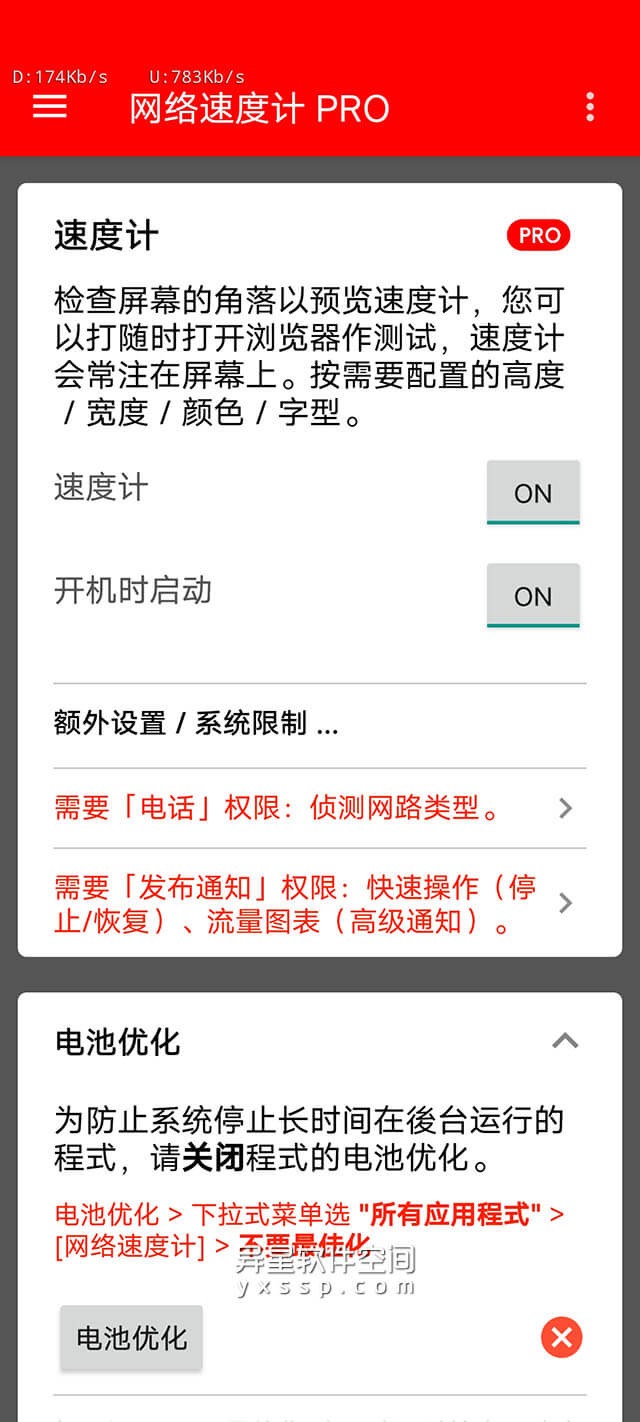
Task: Open the three-dot overflow menu
Action: click(590, 107)
